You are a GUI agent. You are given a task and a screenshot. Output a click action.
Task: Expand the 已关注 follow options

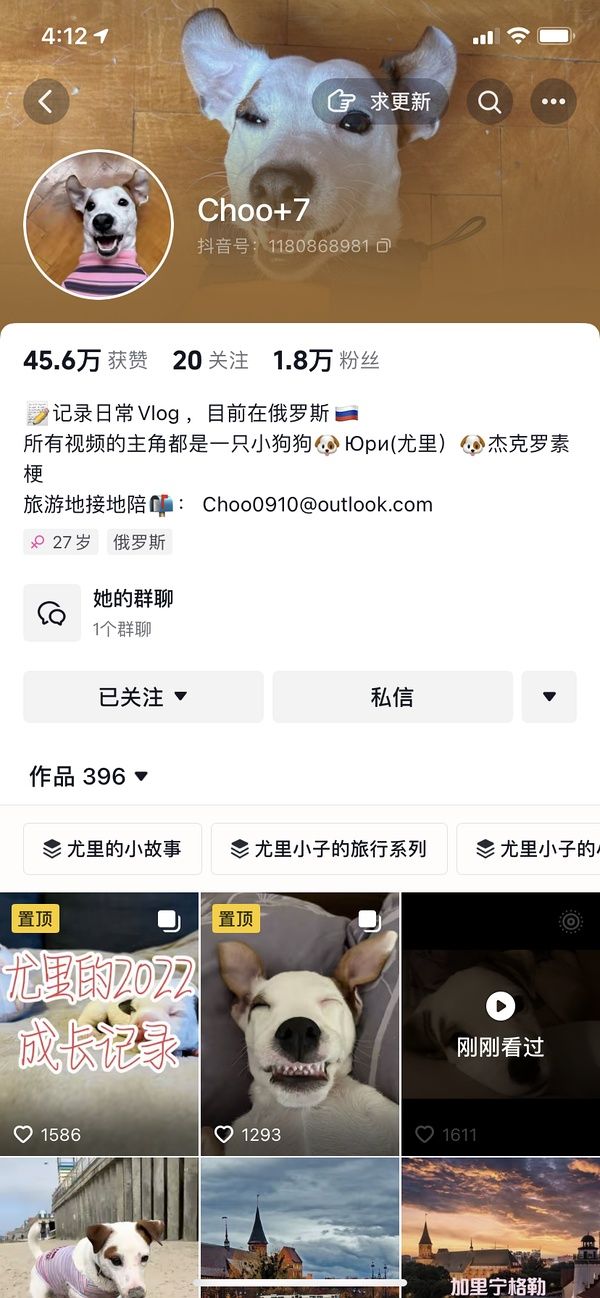click(143, 697)
